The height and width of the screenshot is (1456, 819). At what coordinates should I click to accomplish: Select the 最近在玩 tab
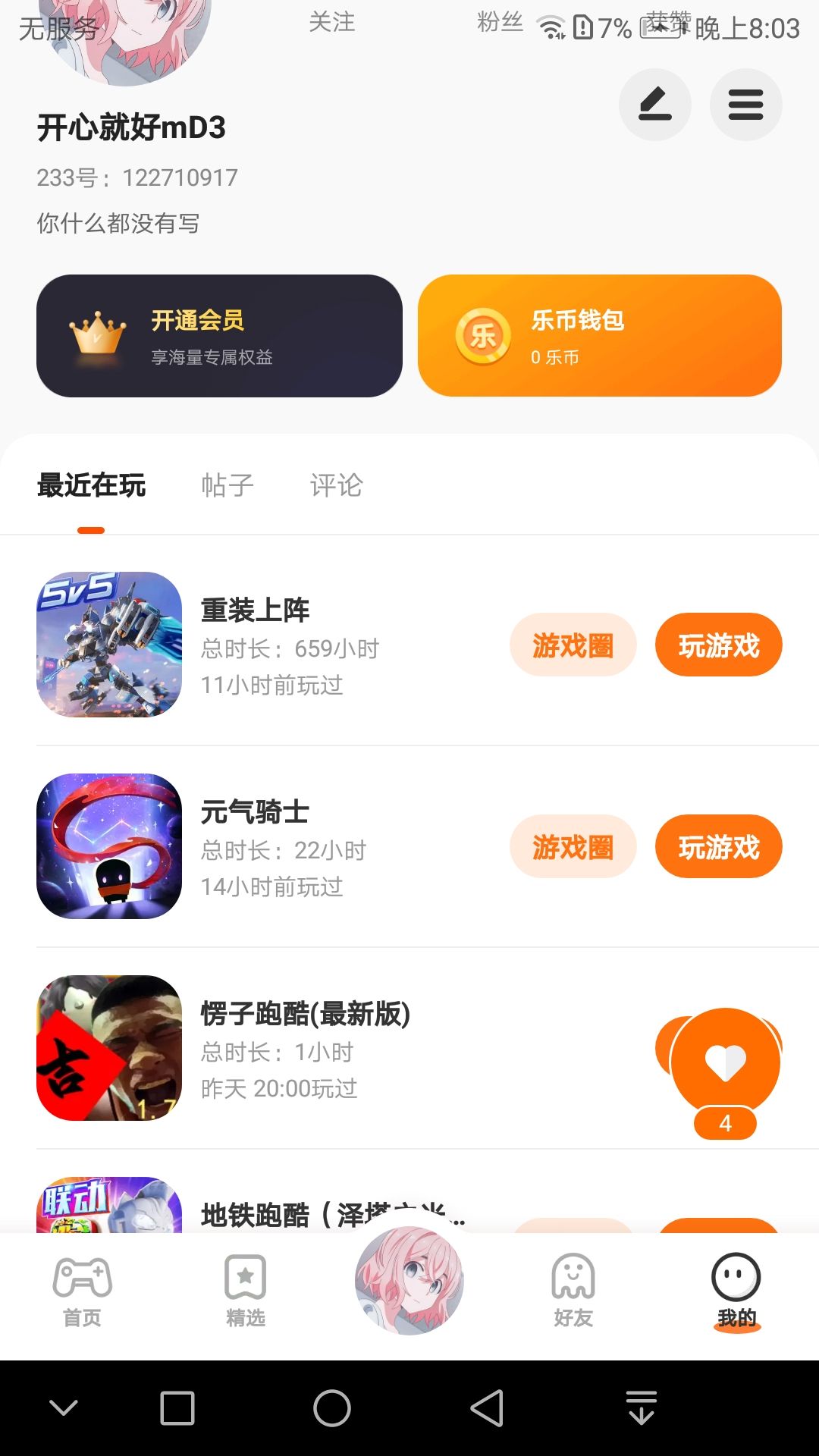click(91, 485)
